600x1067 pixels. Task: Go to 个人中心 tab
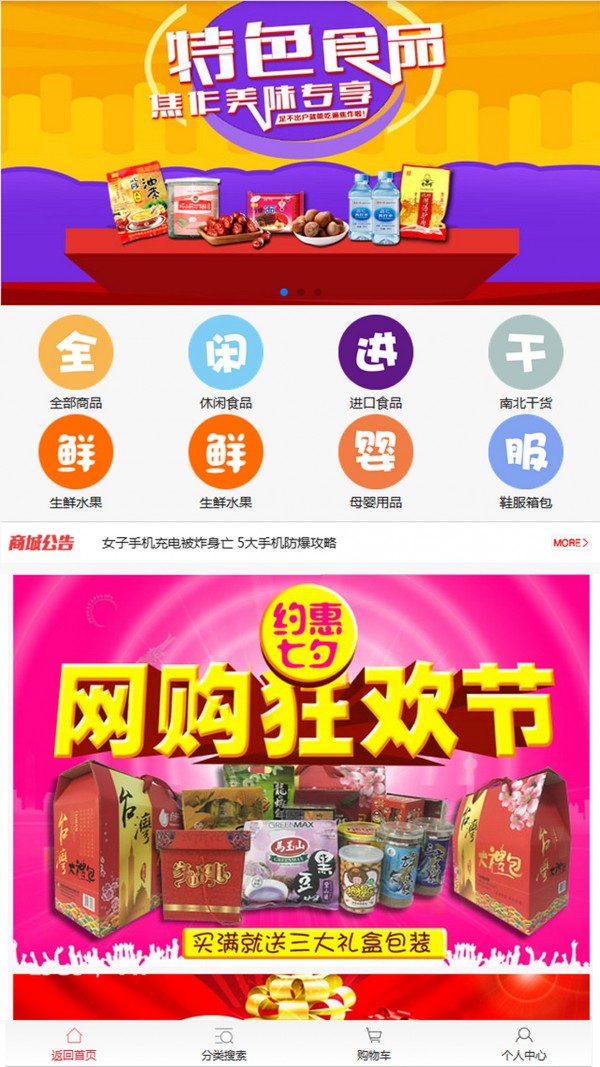pyautogui.click(x=524, y=1044)
